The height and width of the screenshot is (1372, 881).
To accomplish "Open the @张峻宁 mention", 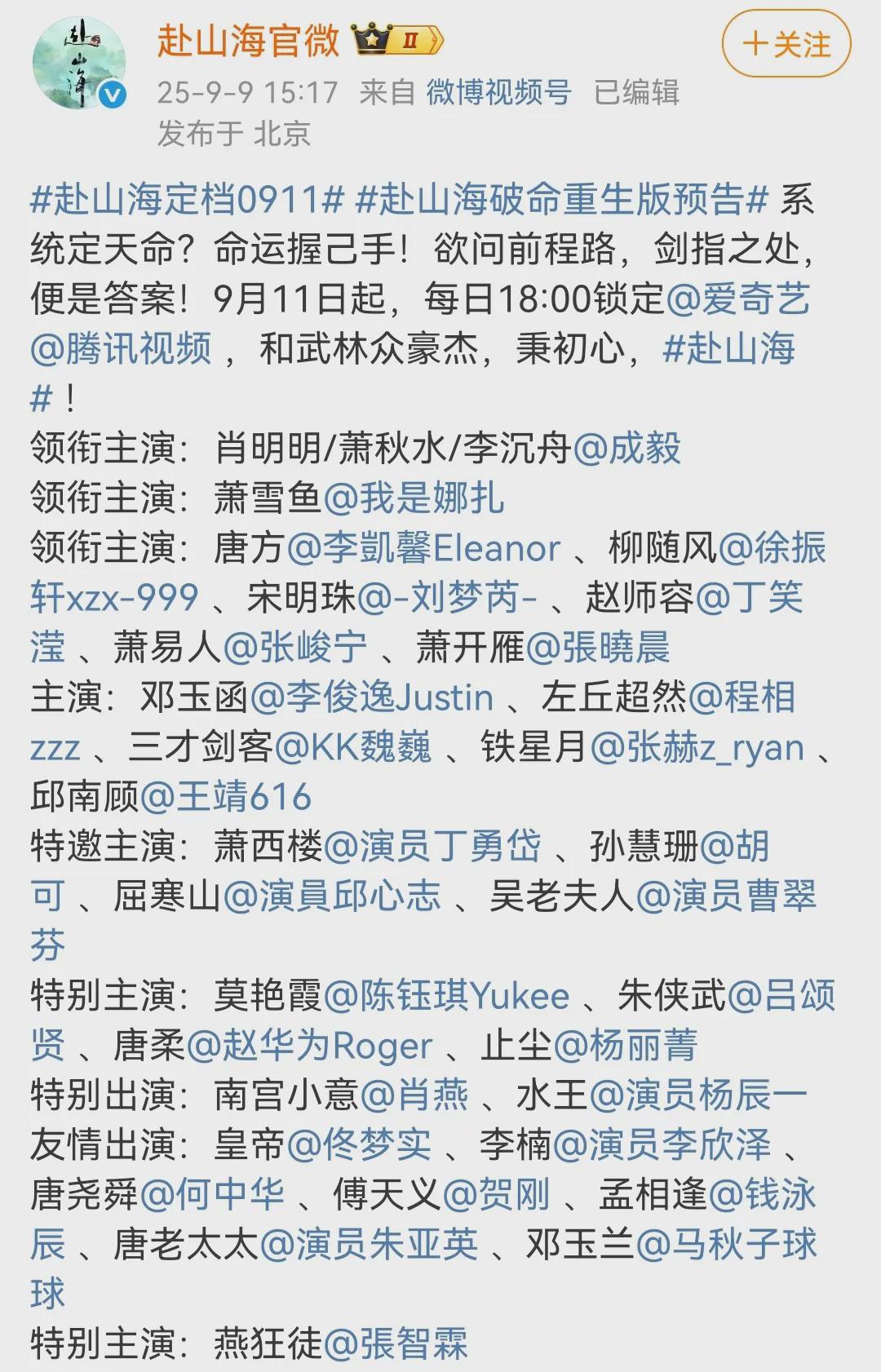I will (x=295, y=648).
